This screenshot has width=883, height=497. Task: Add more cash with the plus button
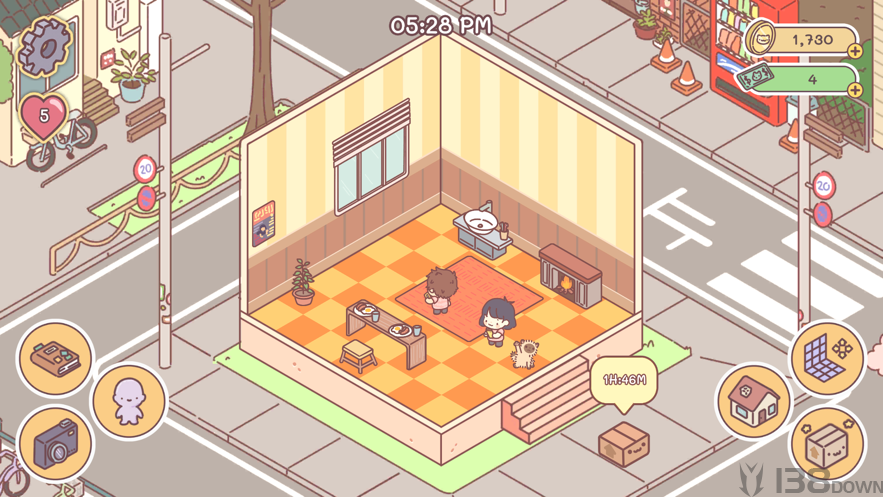[x=854, y=90]
